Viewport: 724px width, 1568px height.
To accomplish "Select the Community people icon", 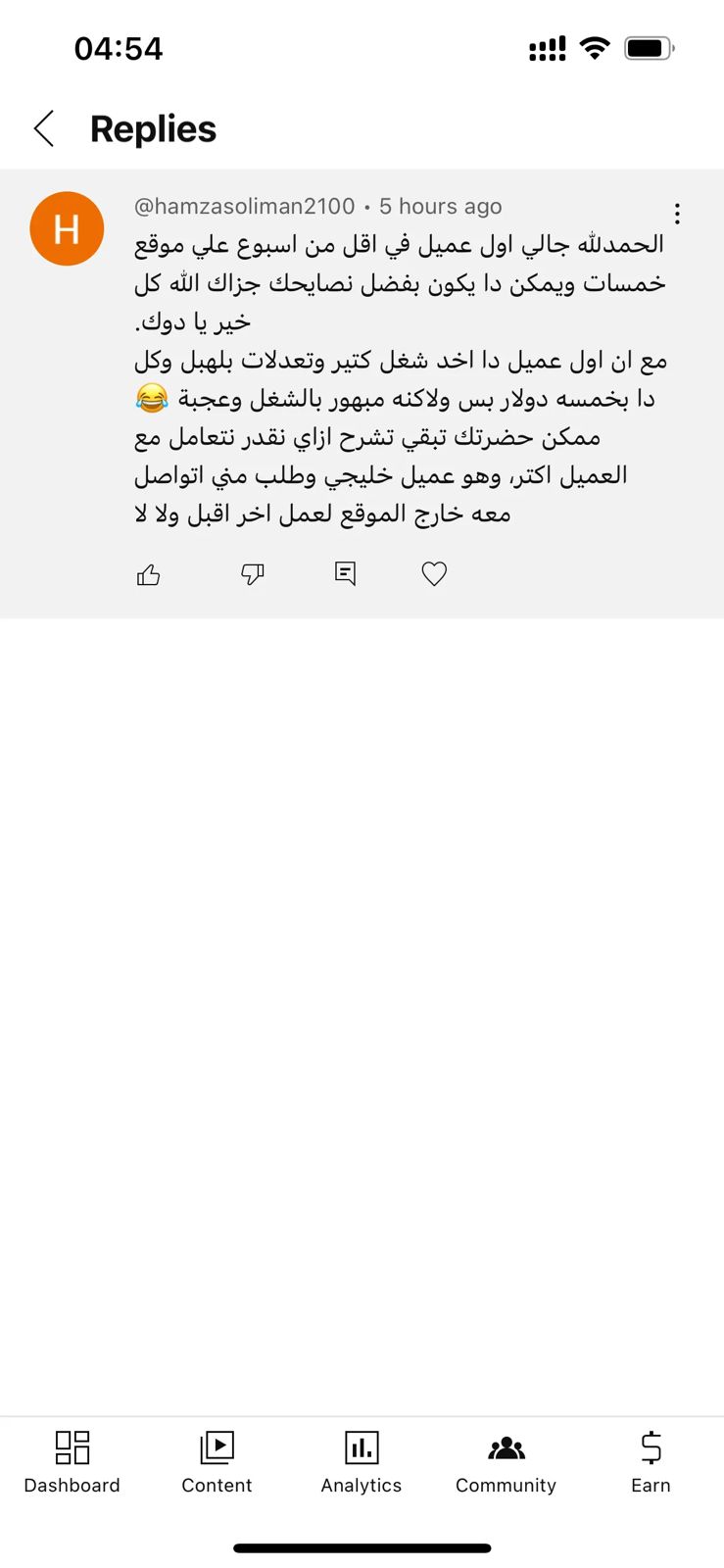I will (506, 1446).
